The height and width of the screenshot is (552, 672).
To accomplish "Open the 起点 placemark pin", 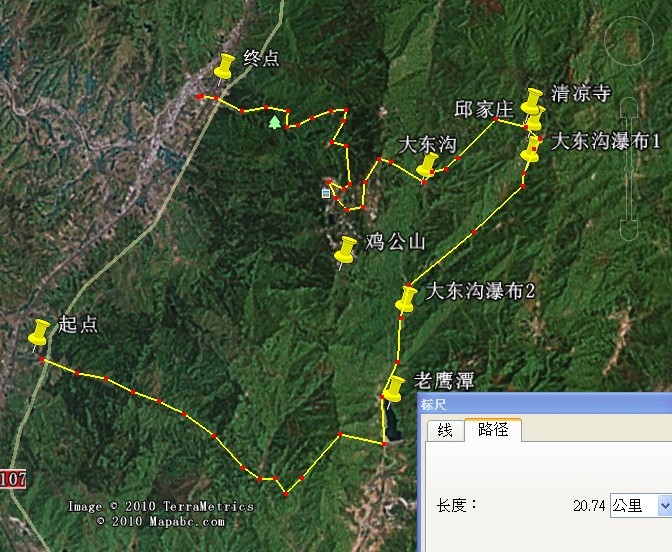I will point(40,331).
